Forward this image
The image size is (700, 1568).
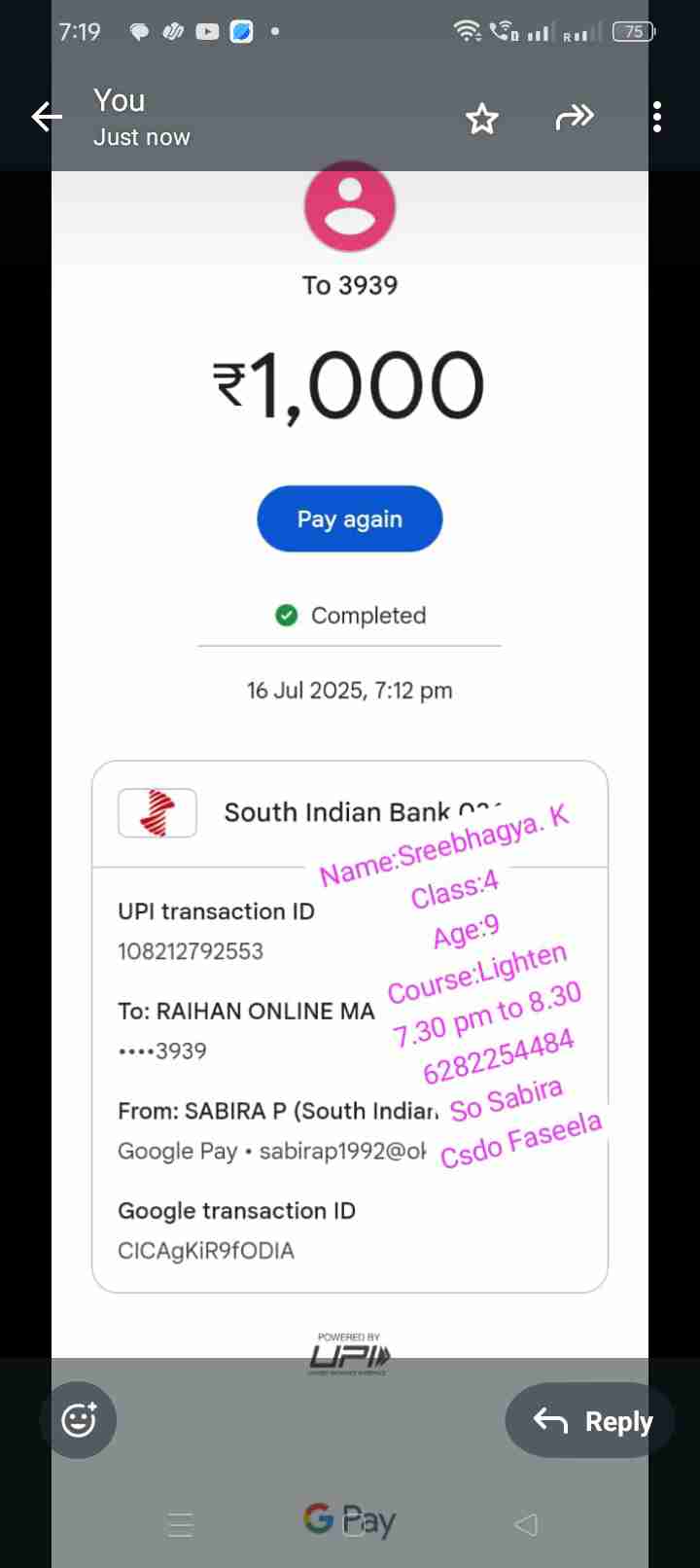coord(575,118)
